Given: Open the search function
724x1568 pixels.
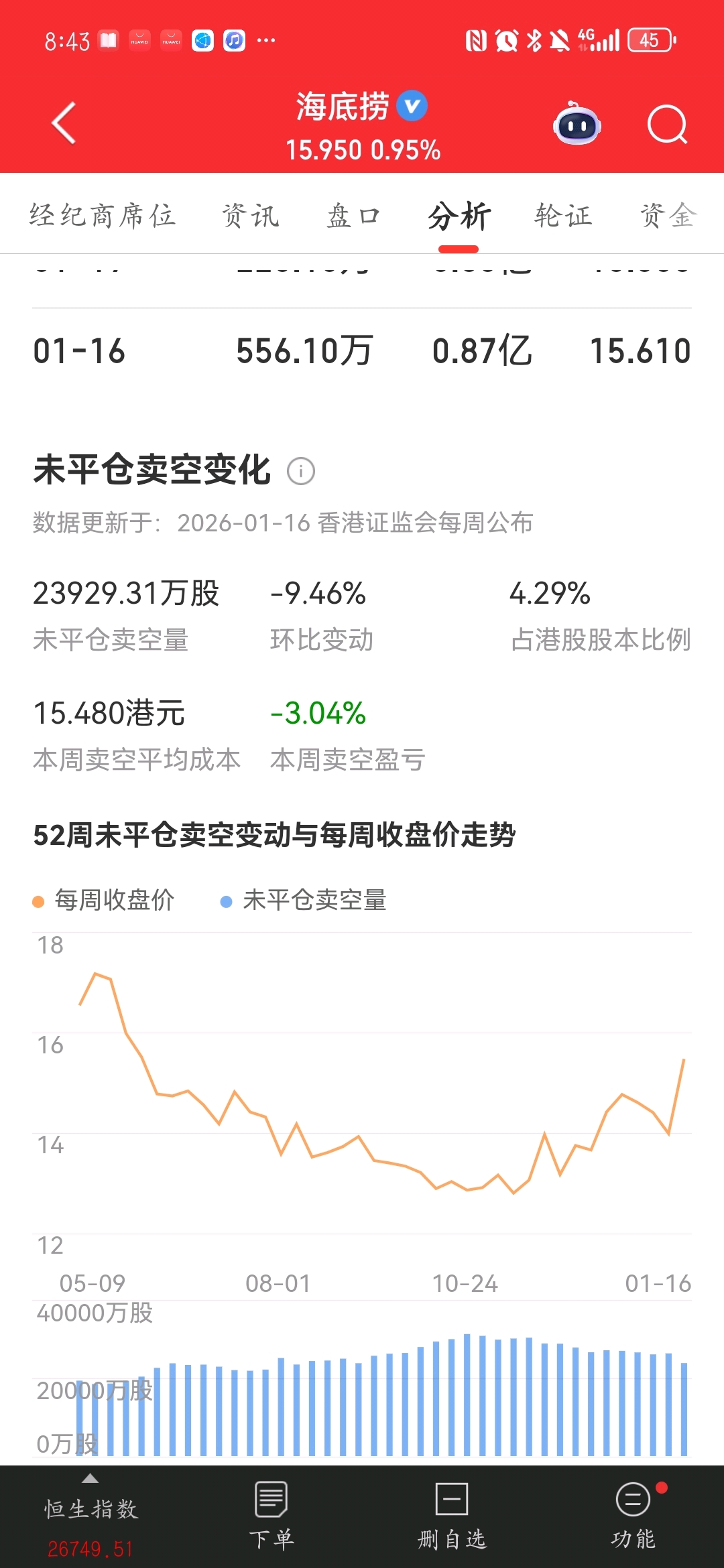Looking at the screenshot, I should pyautogui.click(x=668, y=125).
